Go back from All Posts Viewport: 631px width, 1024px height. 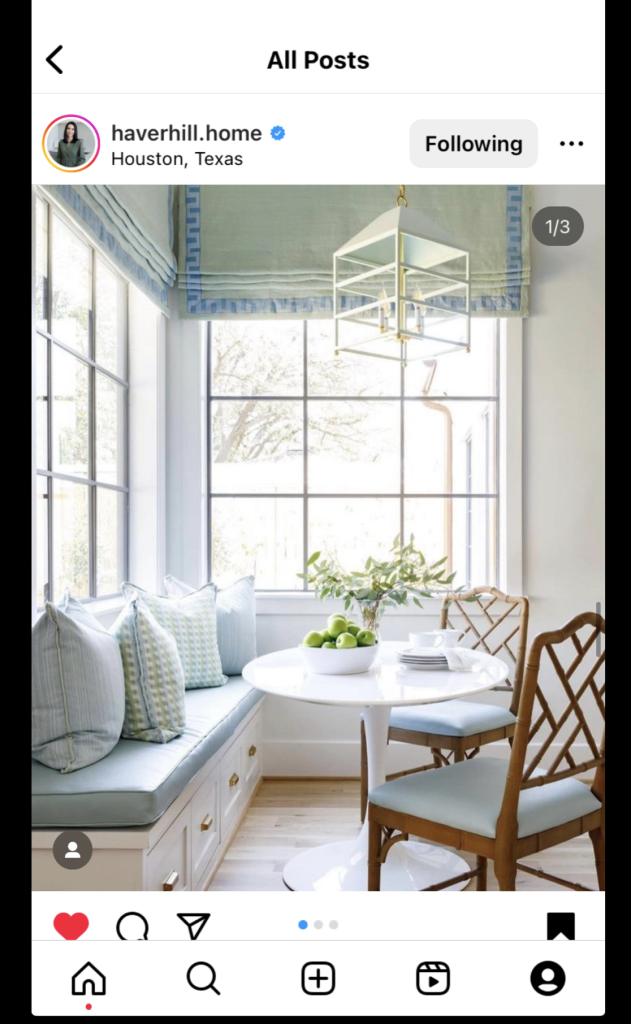[55, 60]
